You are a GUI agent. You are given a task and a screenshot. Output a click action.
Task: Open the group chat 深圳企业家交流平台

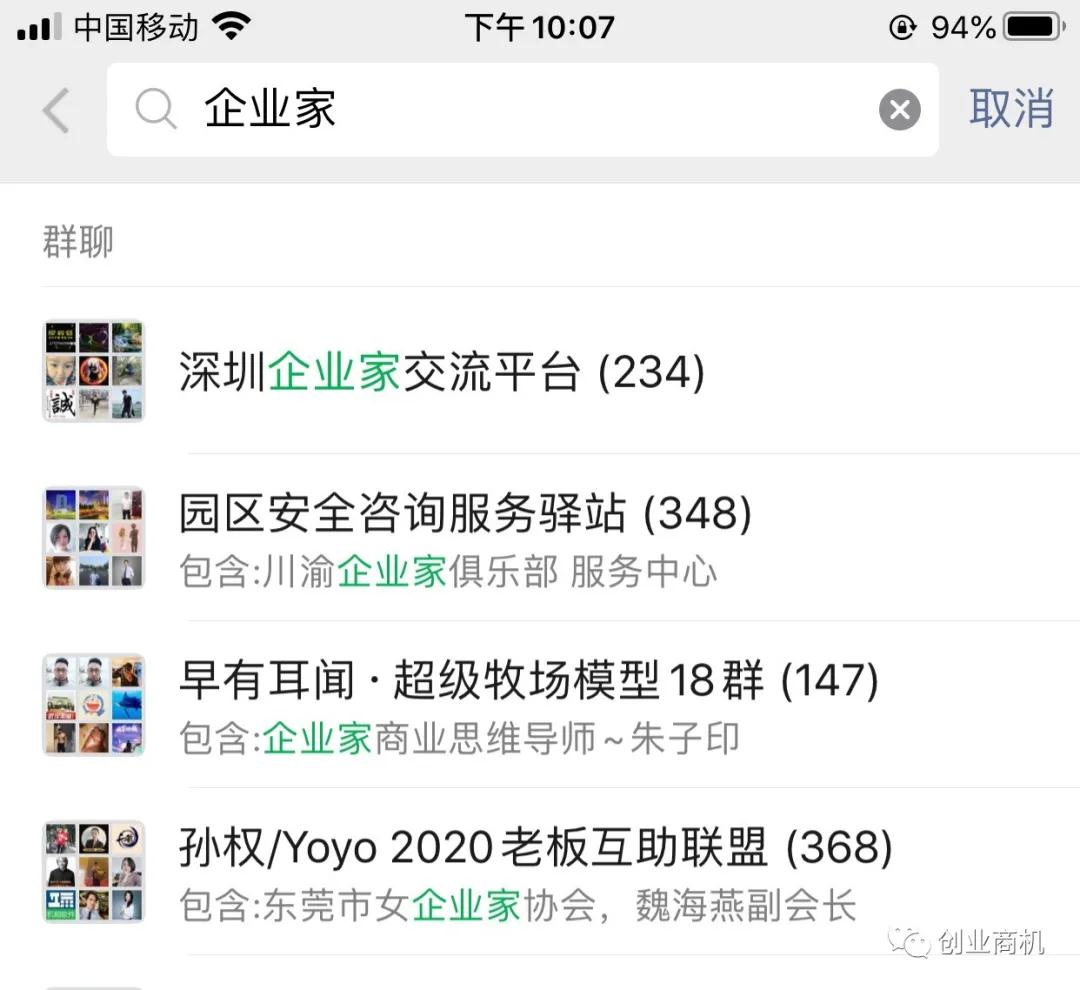[442, 372]
